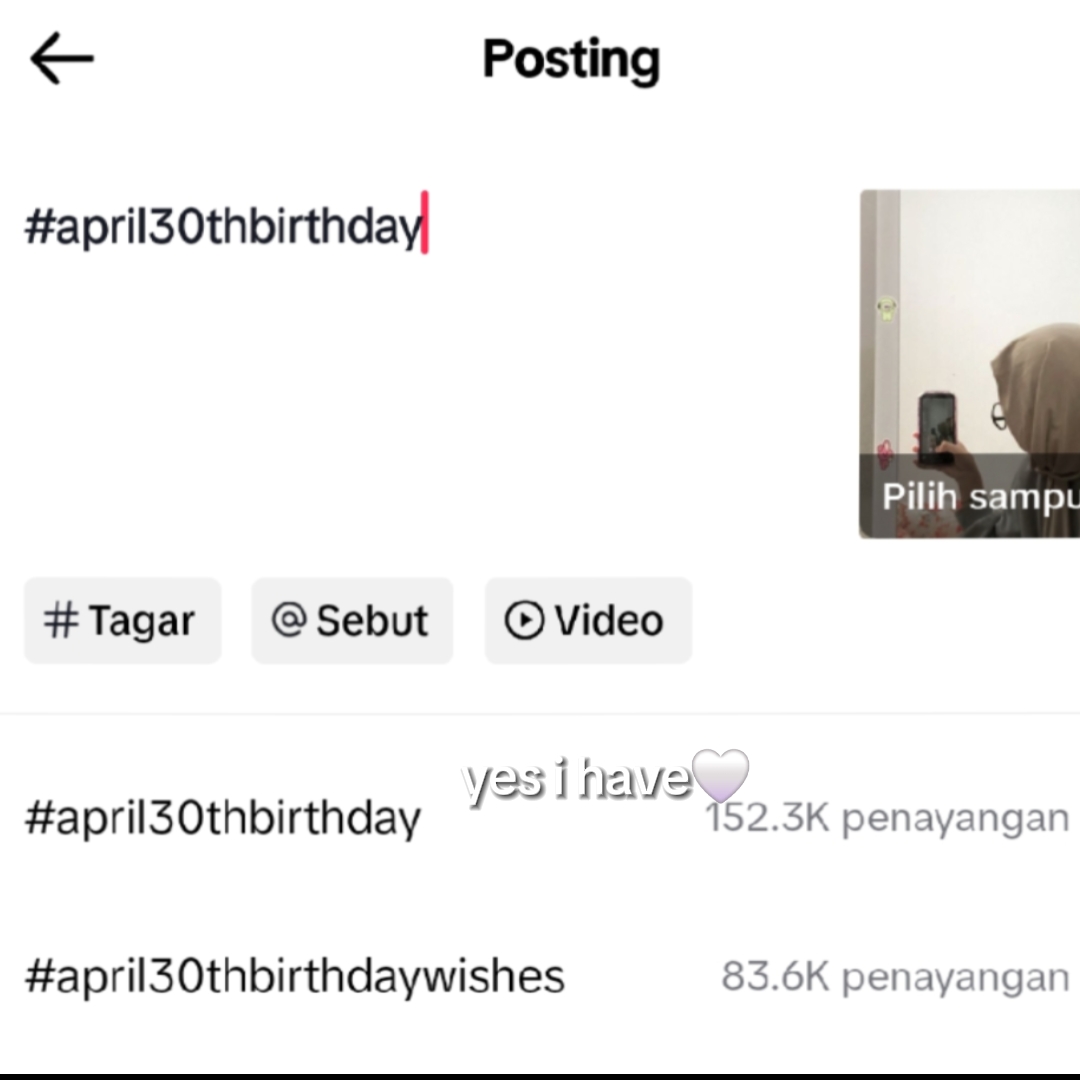Choose the #april30thbirthdaywishes suggestion
Viewport: 1080px width, 1080px height.
tap(295, 976)
